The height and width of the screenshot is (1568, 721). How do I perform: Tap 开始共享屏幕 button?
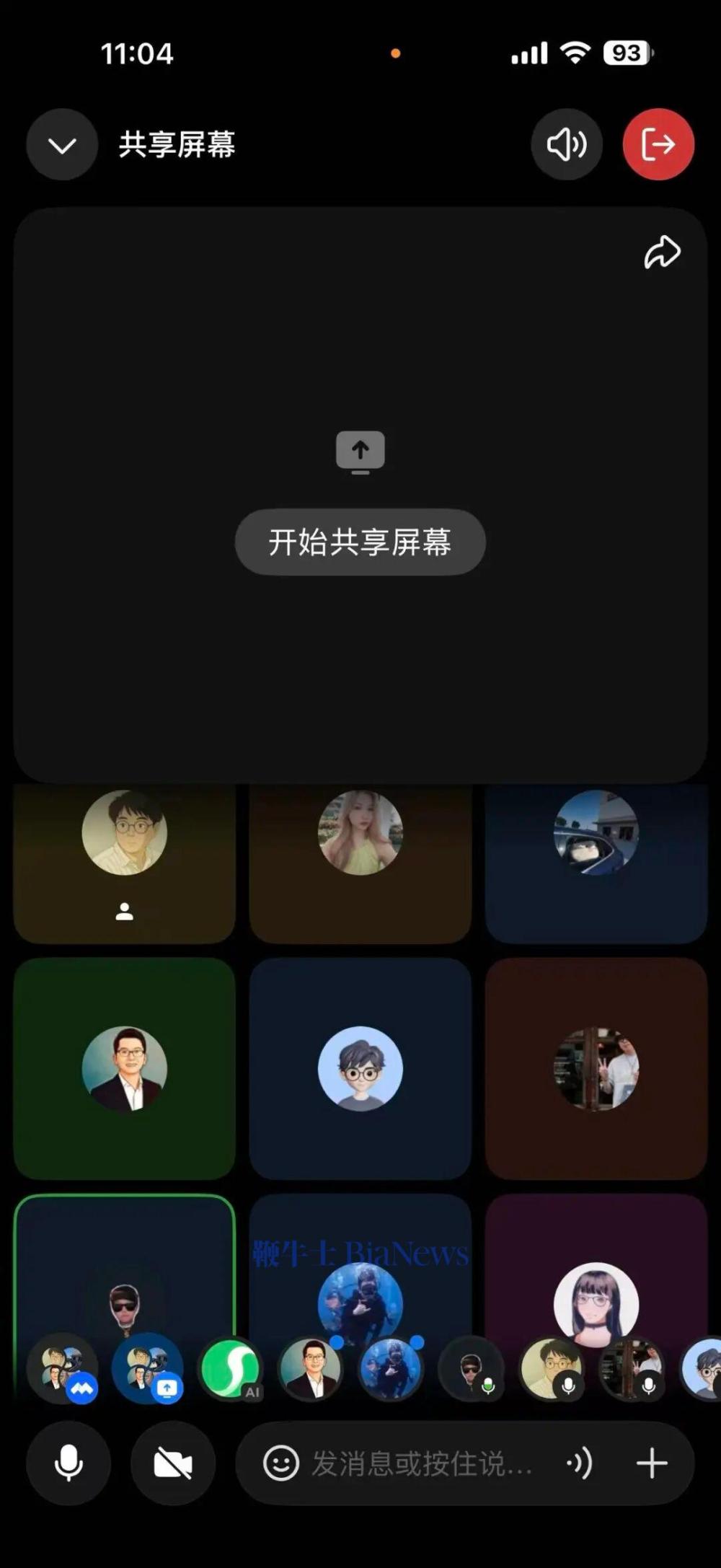[360, 542]
